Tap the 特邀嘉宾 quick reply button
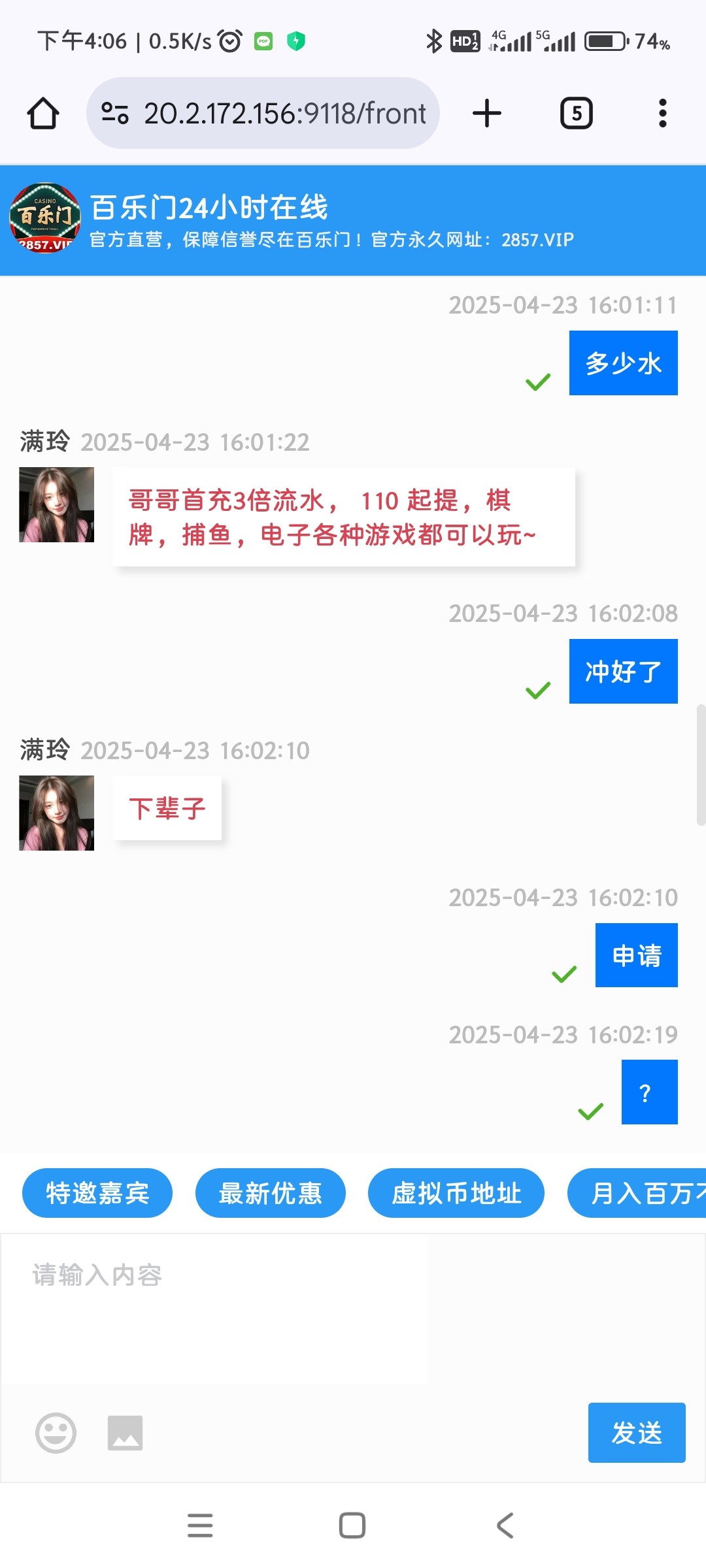The width and height of the screenshot is (706, 1568). click(97, 1193)
